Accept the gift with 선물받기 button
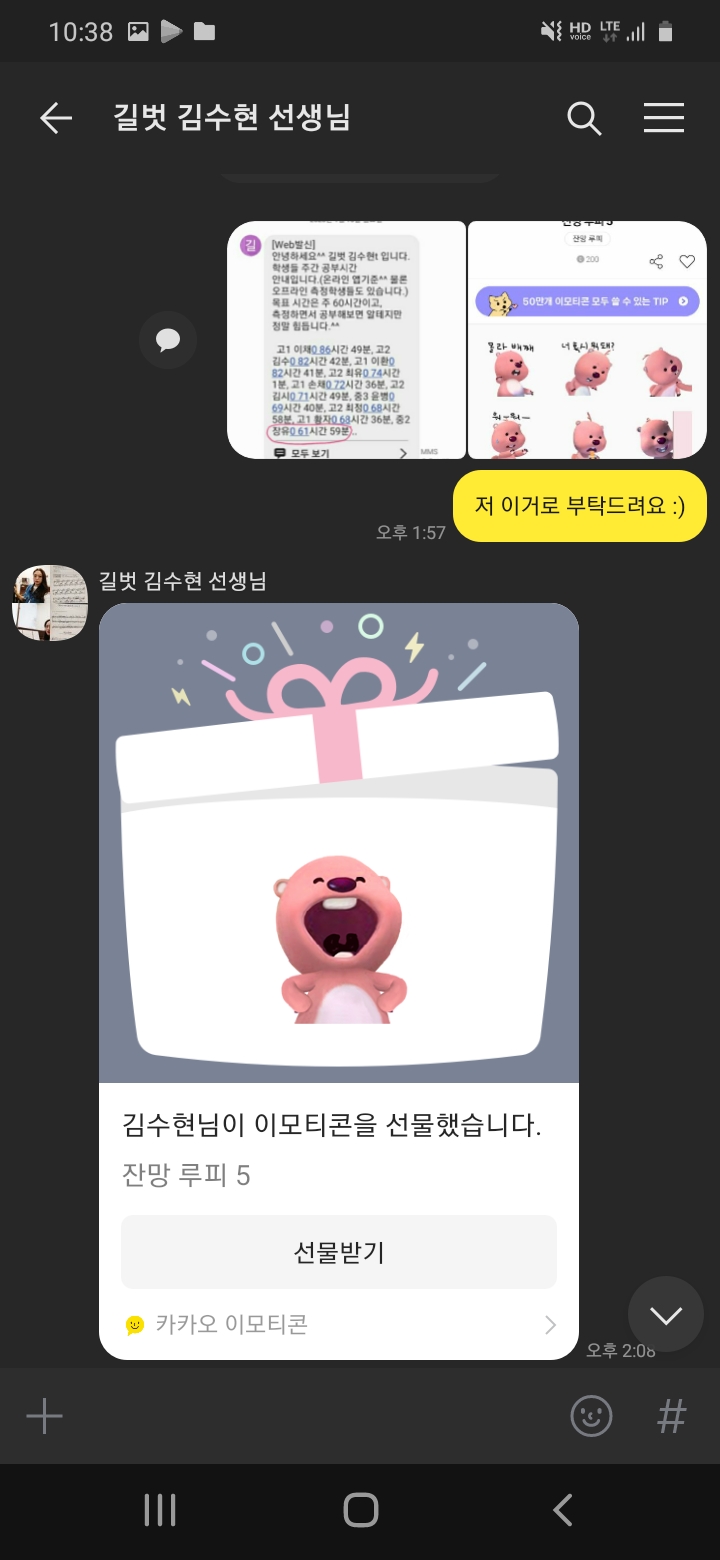720x1560 pixels. [x=339, y=1252]
